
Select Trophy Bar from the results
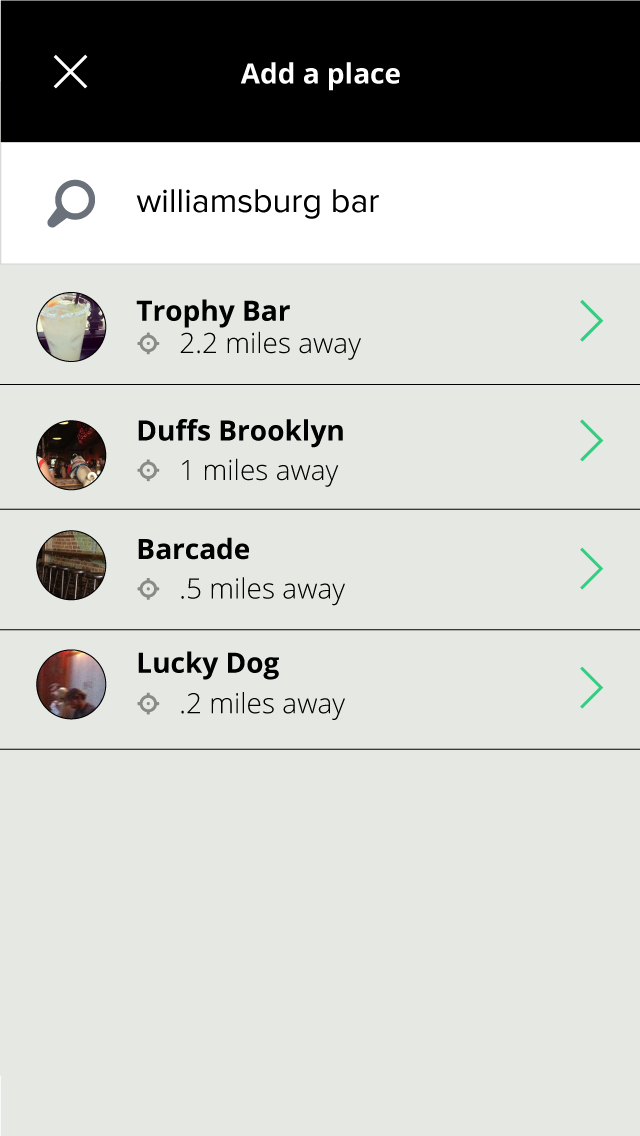pos(320,325)
